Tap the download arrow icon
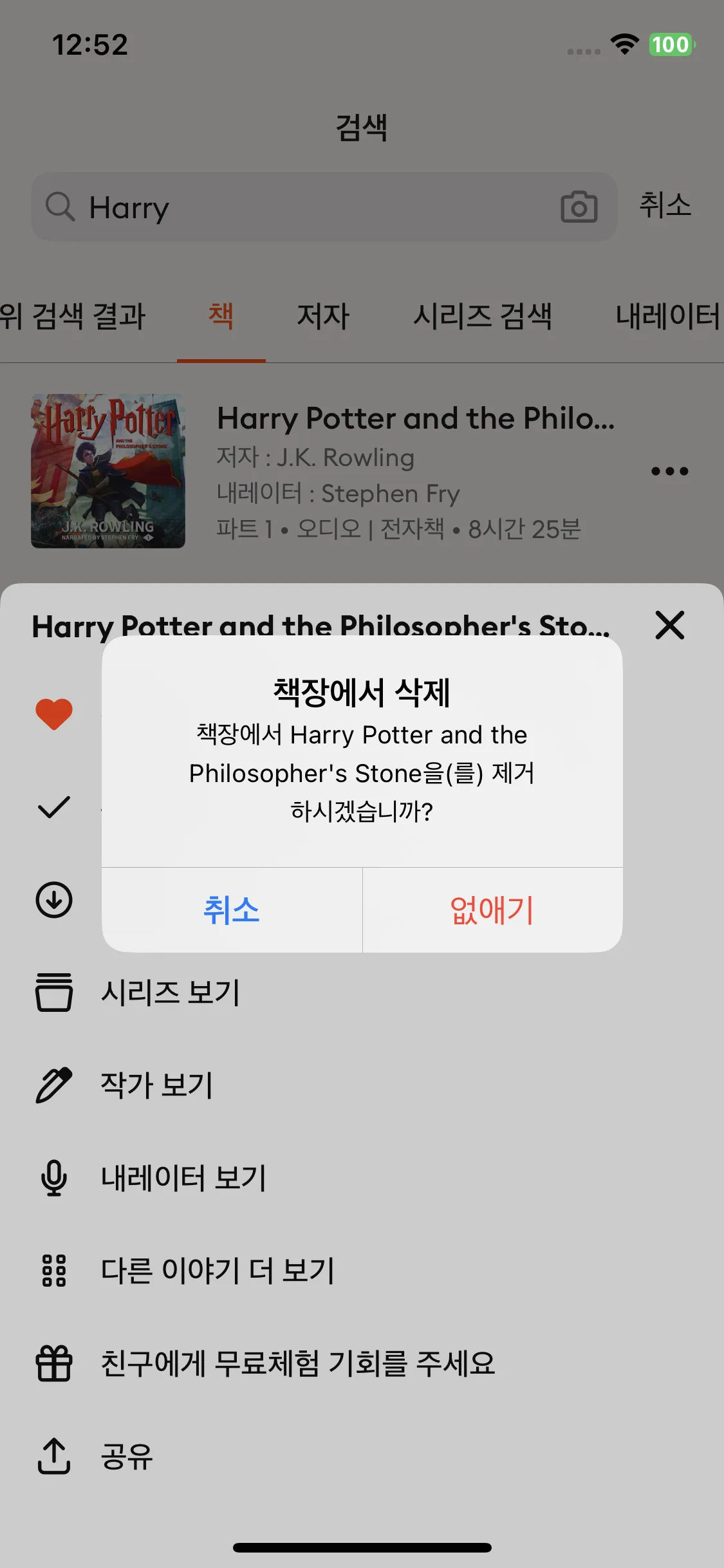This screenshot has width=724, height=1568. coord(54,900)
